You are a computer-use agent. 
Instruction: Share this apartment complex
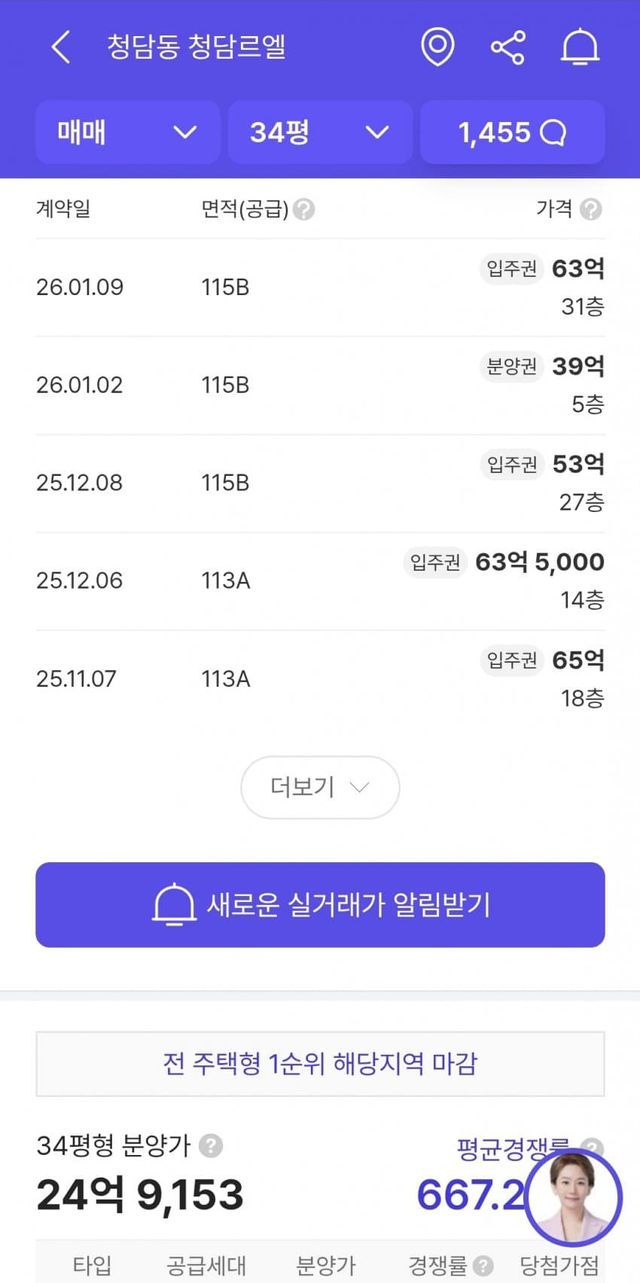[x=508, y=47]
